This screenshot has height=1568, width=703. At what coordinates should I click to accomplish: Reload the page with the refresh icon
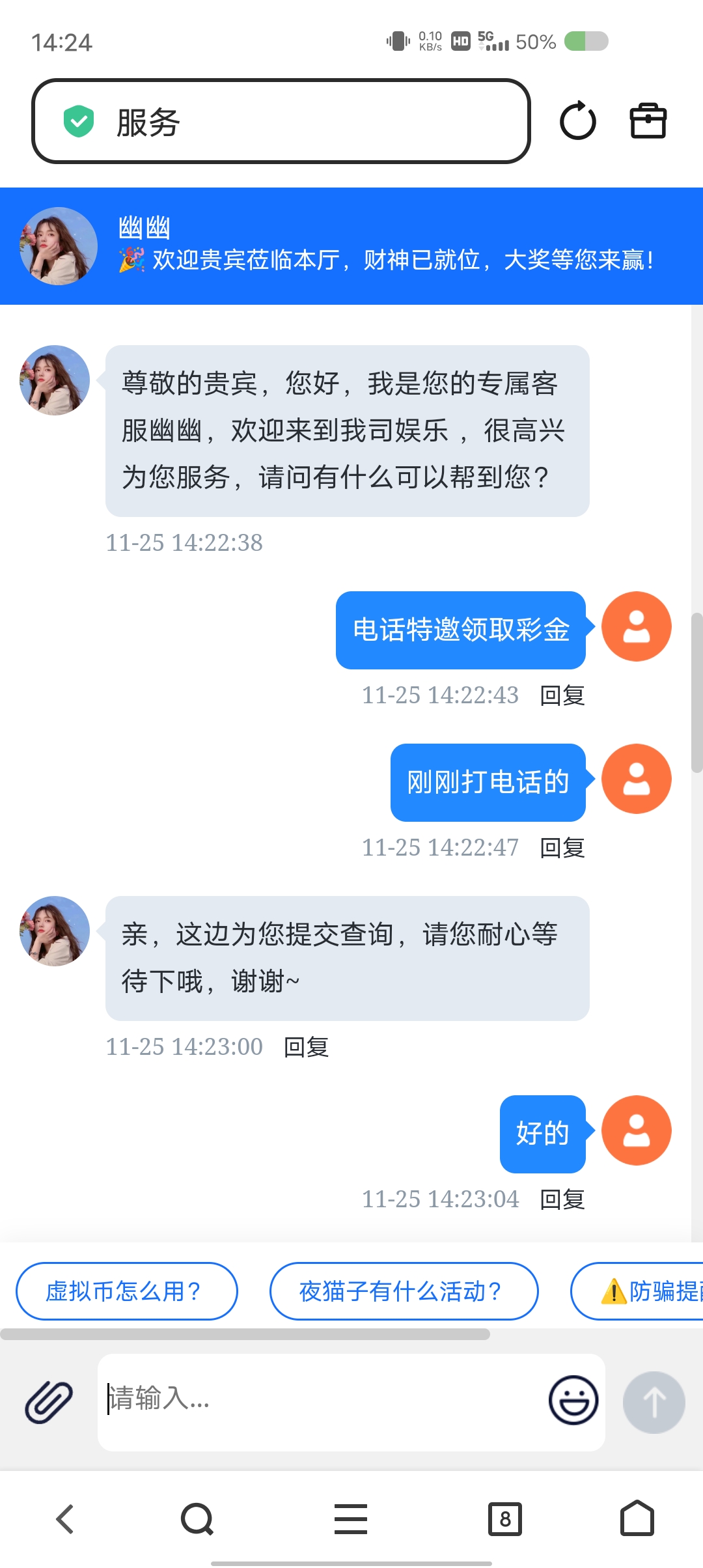(x=578, y=122)
